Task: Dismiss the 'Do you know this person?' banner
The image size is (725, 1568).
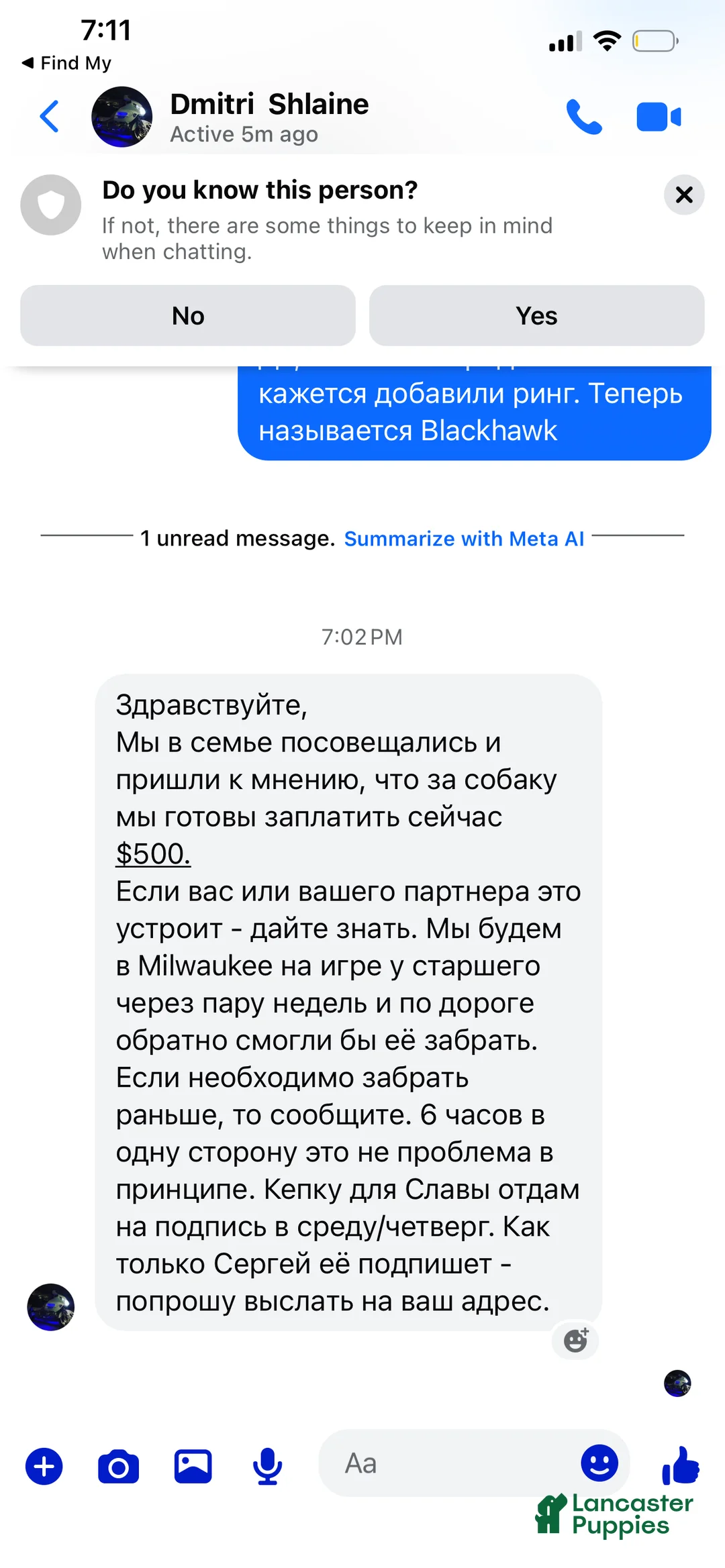Action: (x=683, y=195)
